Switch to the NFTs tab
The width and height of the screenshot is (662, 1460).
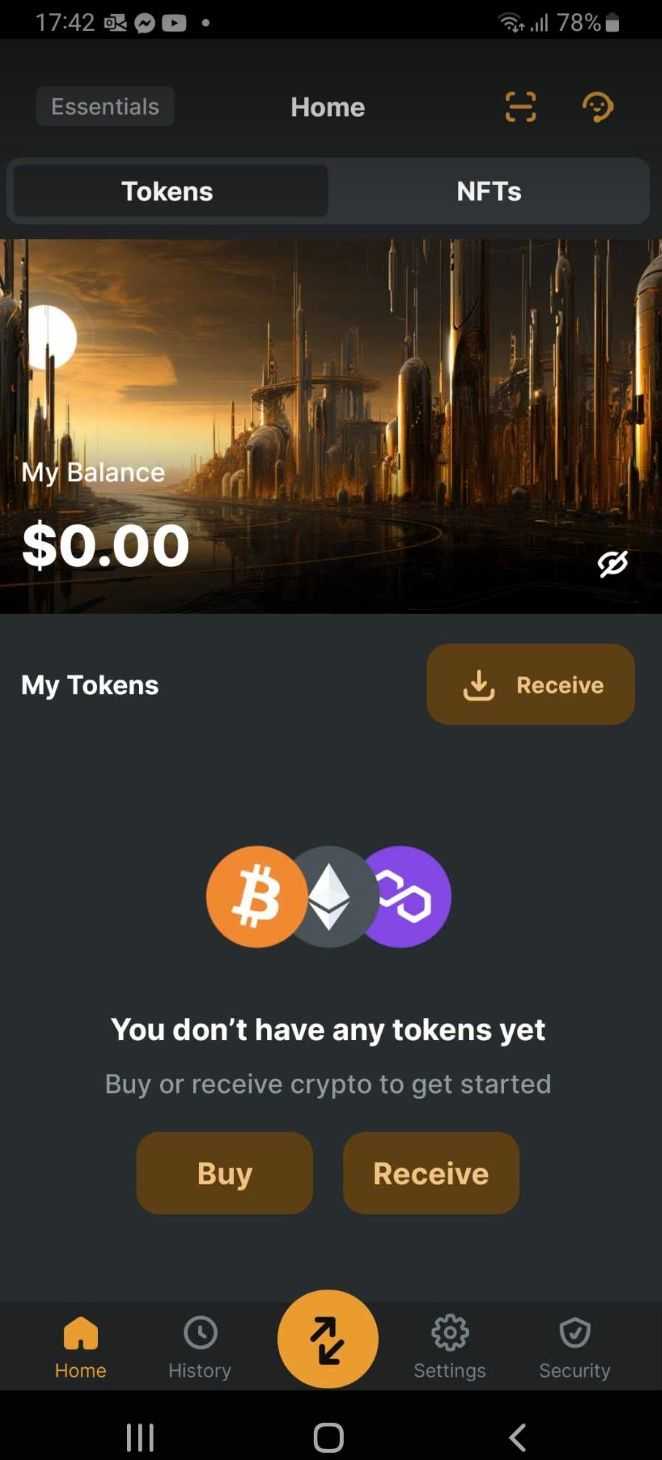pos(489,191)
